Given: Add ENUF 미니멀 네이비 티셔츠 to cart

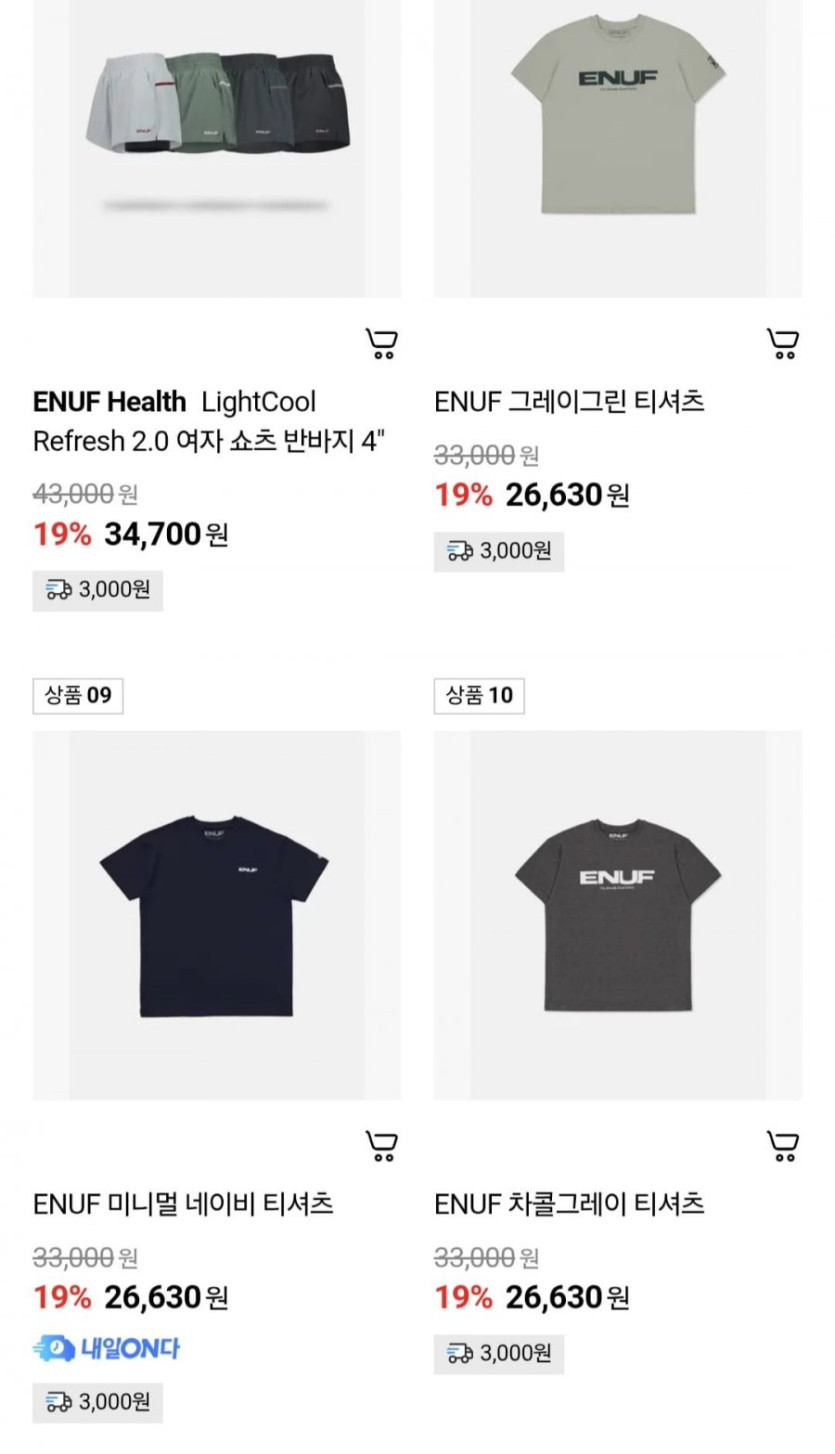Looking at the screenshot, I should pyautogui.click(x=381, y=1146).
